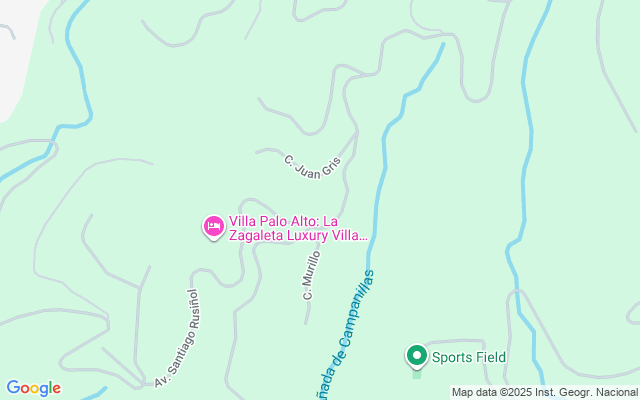Open the Villa Palo Alto hotel pin
This screenshot has width=640, height=400.
214,227
